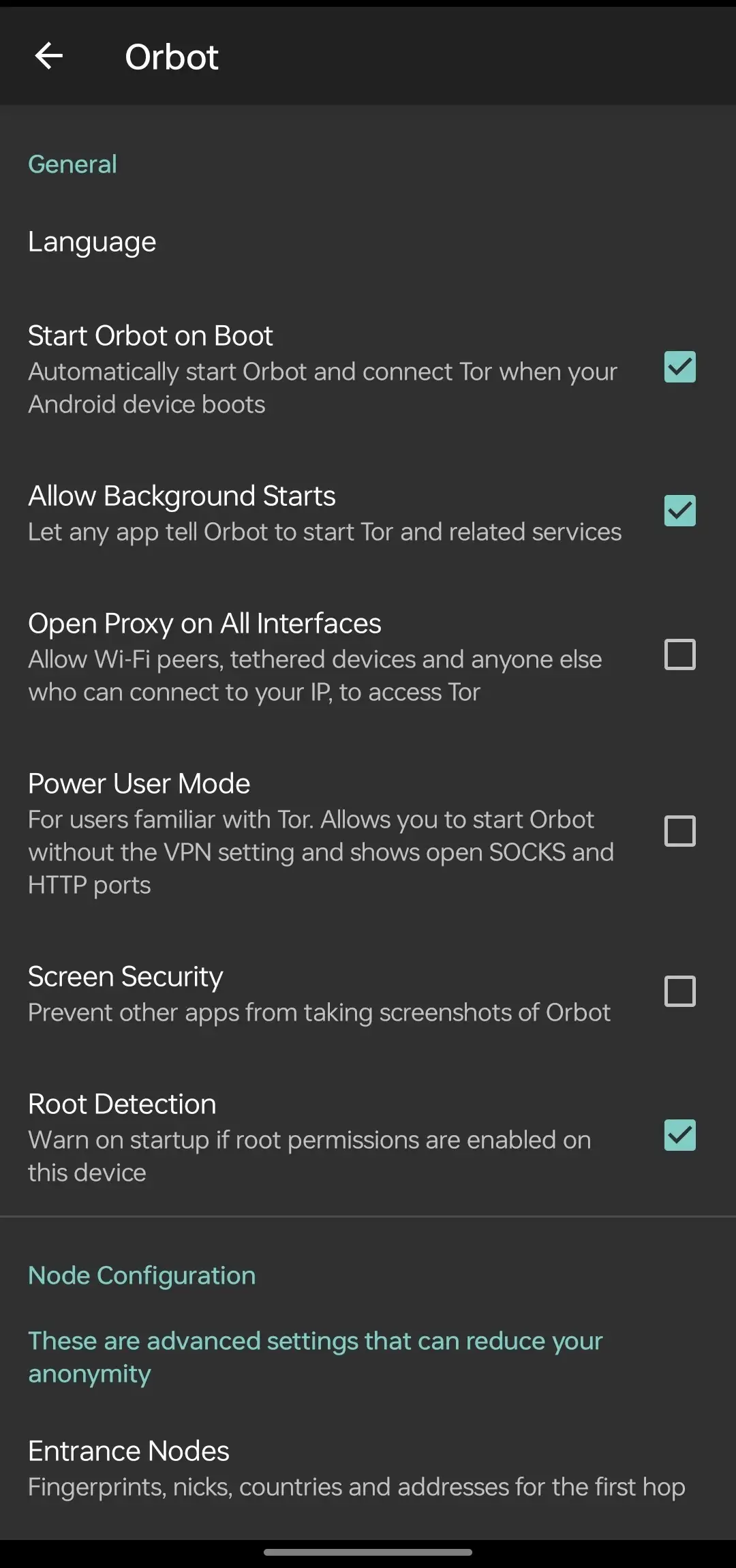Open the Language setting
Screen dimensions: 736x1568
[x=93, y=242]
